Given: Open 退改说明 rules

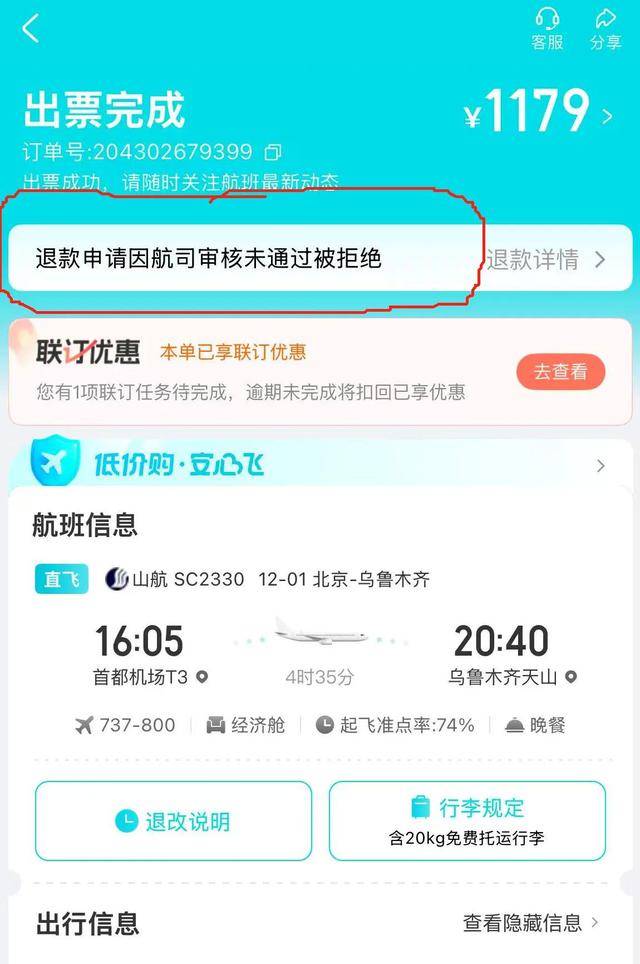Looking at the screenshot, I should (x=174, y=821).
